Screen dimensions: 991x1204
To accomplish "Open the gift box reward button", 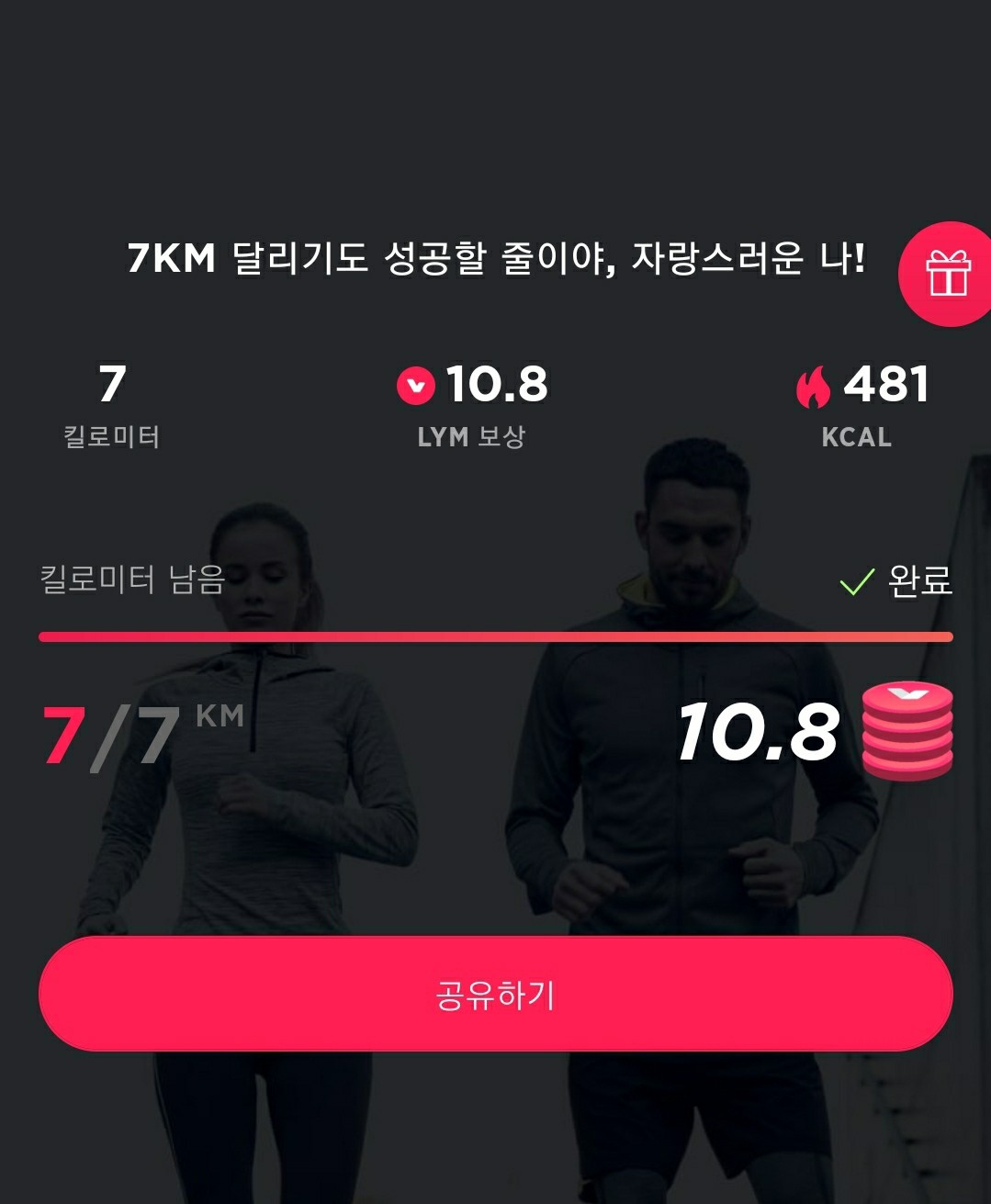I will [x=948, y=274].
